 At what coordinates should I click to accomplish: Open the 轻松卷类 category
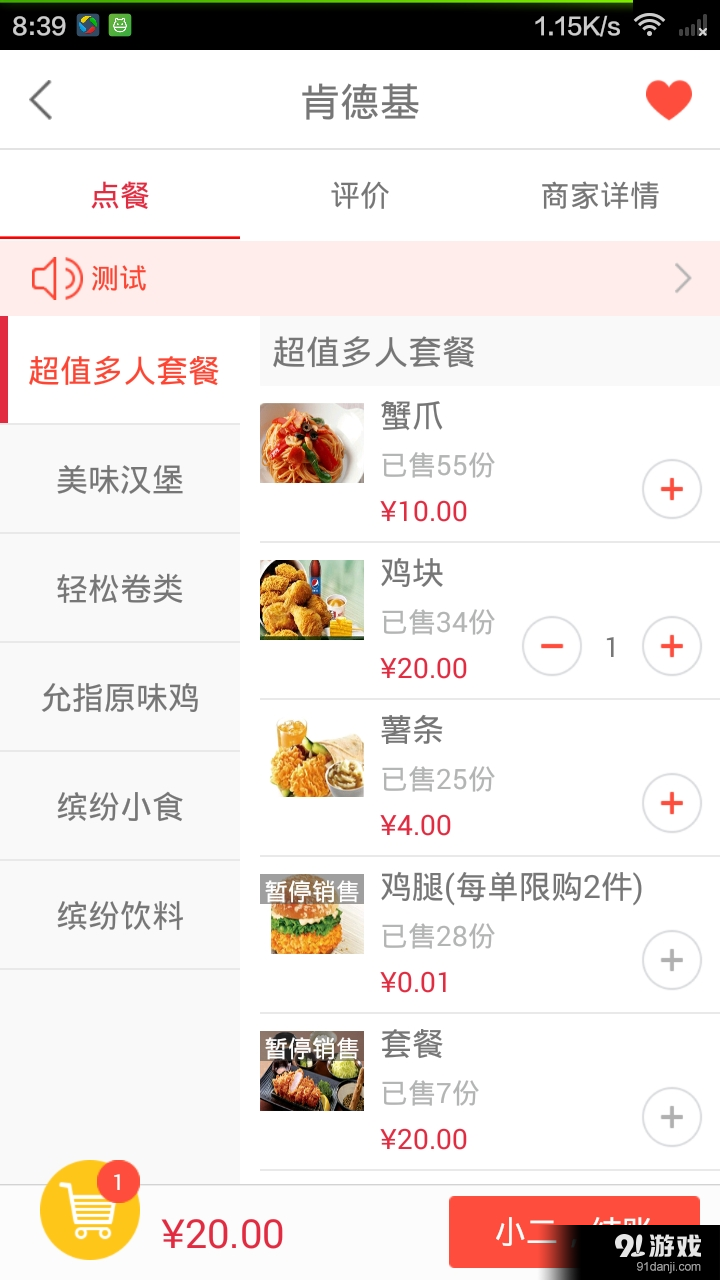click(x=120, y=586)
